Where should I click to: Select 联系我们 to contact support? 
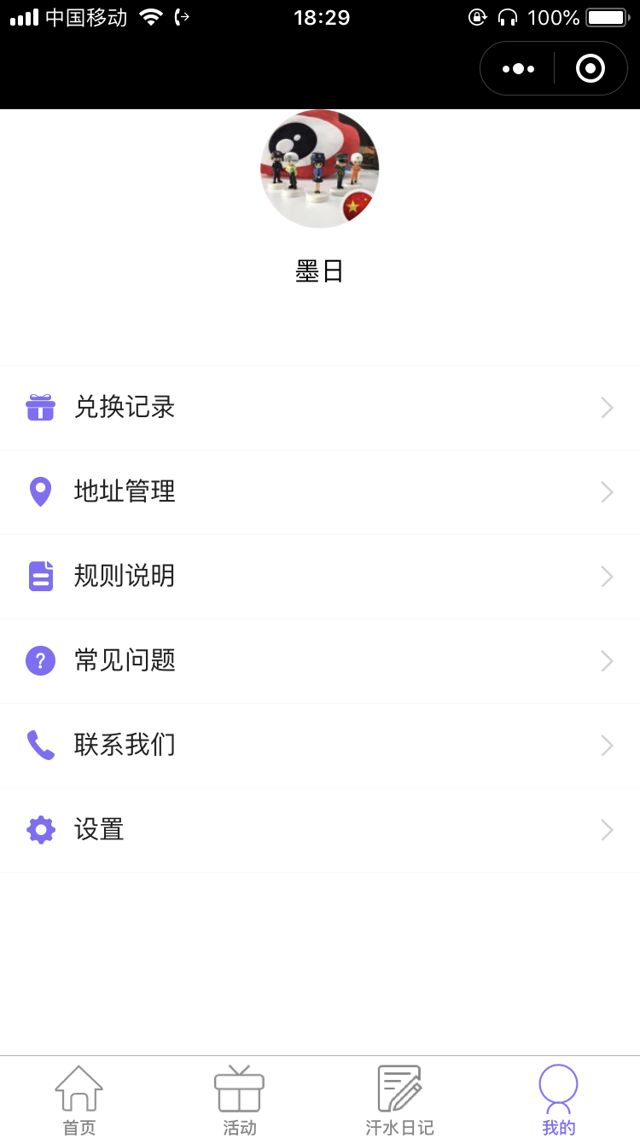coord(320,745)
